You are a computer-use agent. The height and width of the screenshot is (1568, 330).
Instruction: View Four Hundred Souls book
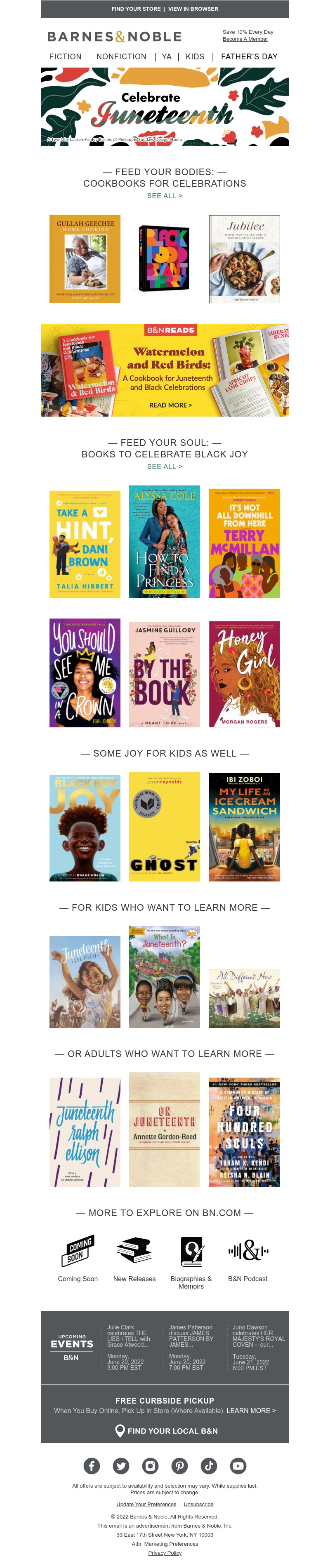[x=244, y=1132]
